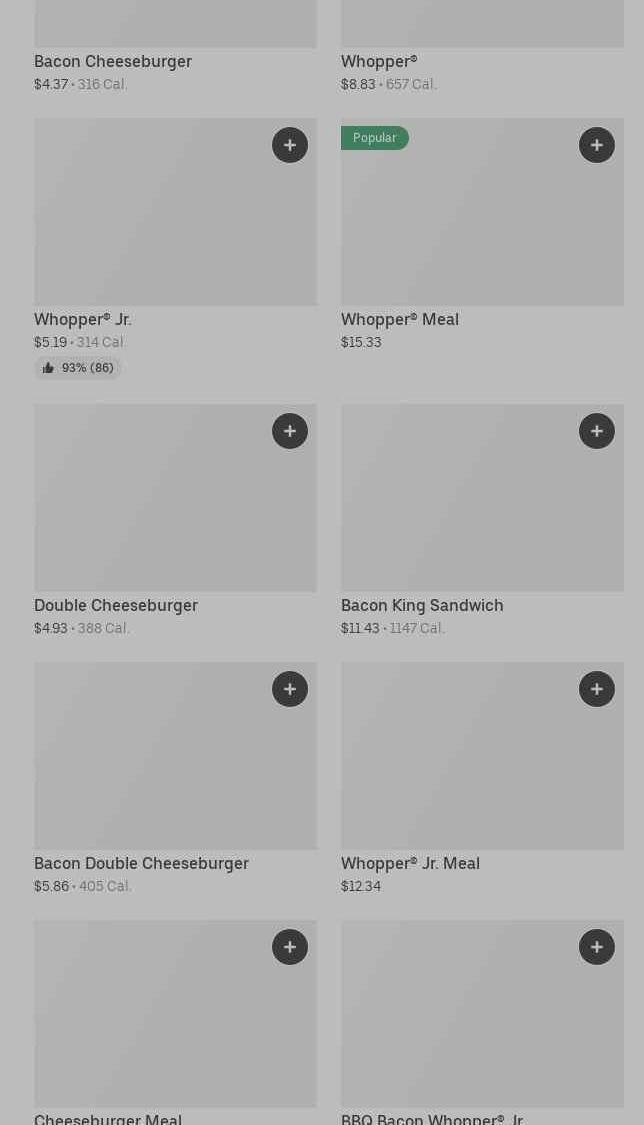Viewport: 644px width, 1125px height.
Task: Open the Whopper Jr. item details
Action: (x=176, y=248)
